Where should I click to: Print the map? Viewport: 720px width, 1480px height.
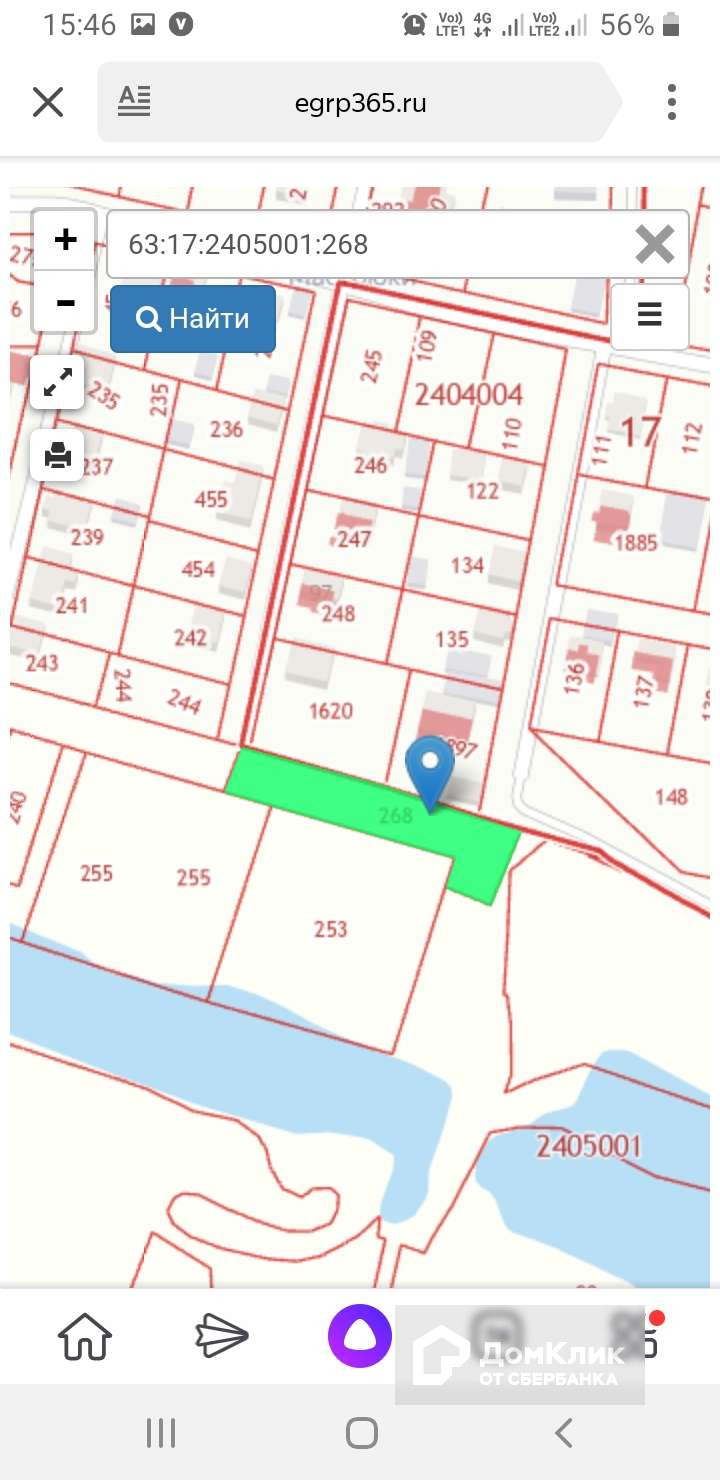pyautogui.click(x=58, y=455)
